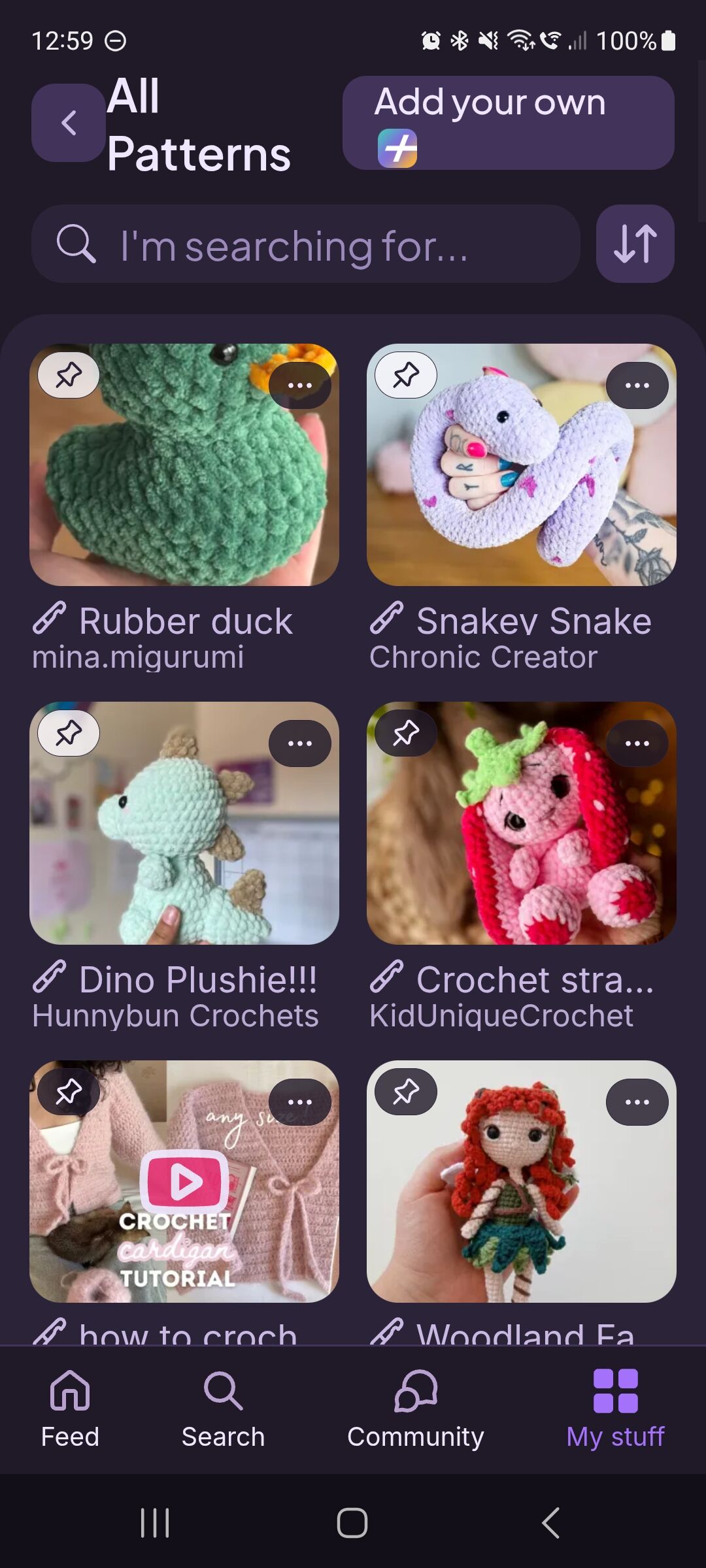
Task: Switch to the Feed tab
Action: point(70,1407)
